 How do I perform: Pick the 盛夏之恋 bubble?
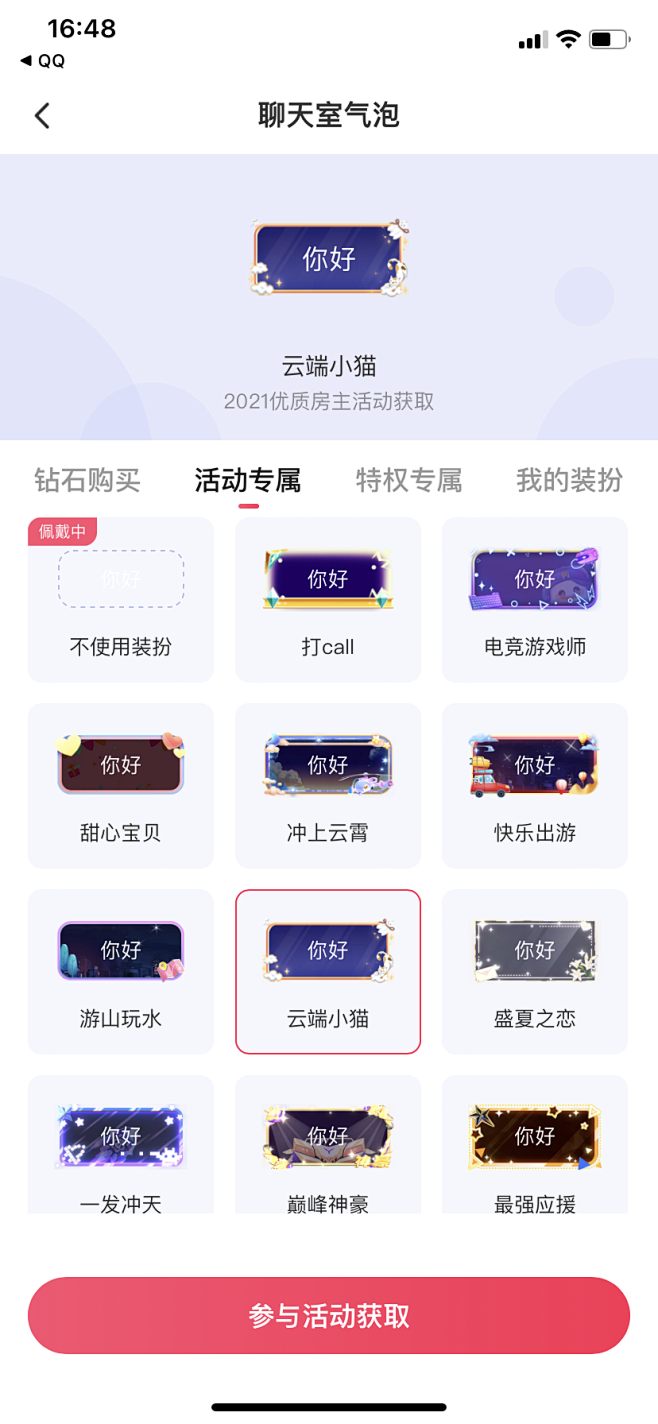tap(535, 972)
